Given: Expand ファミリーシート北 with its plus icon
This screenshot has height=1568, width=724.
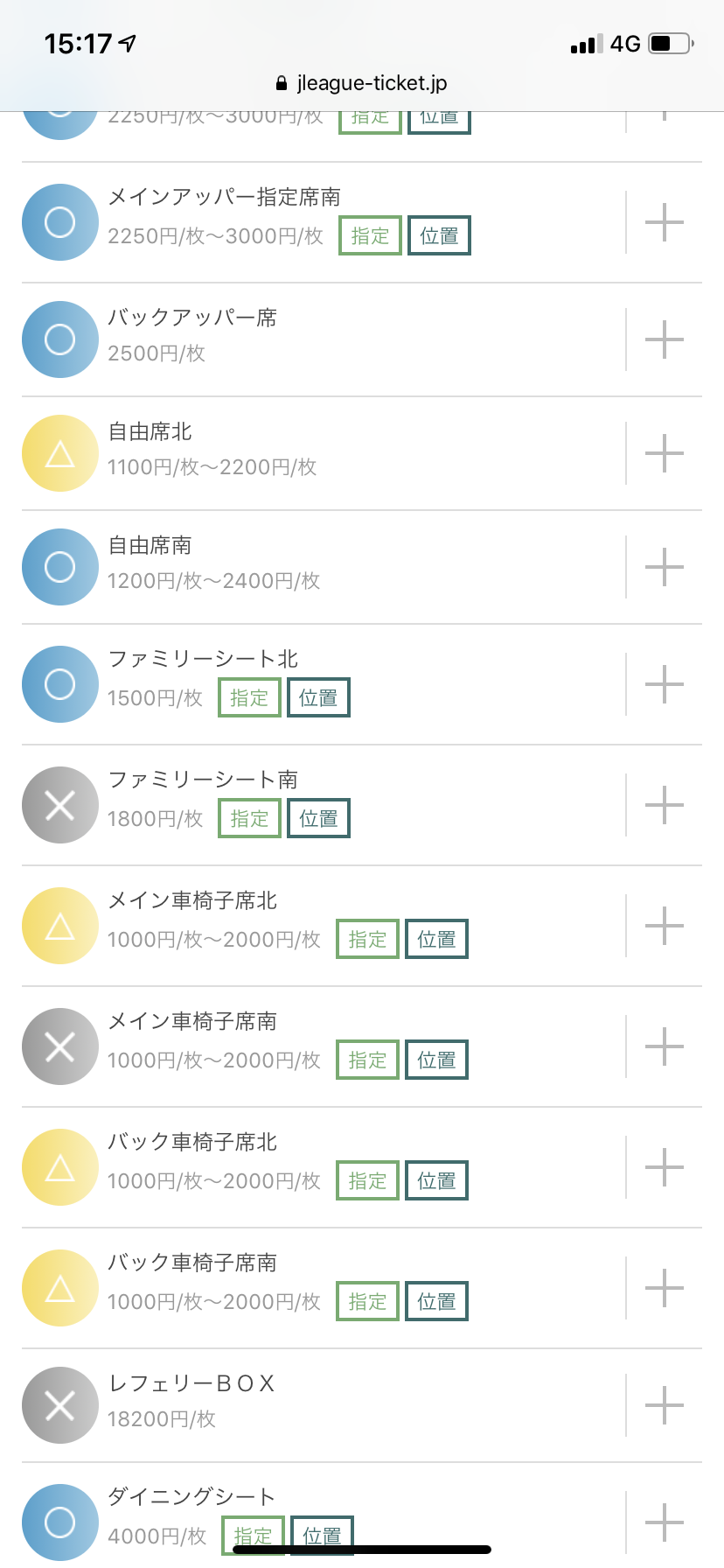Looking at the screenshot, I should 664,684.
